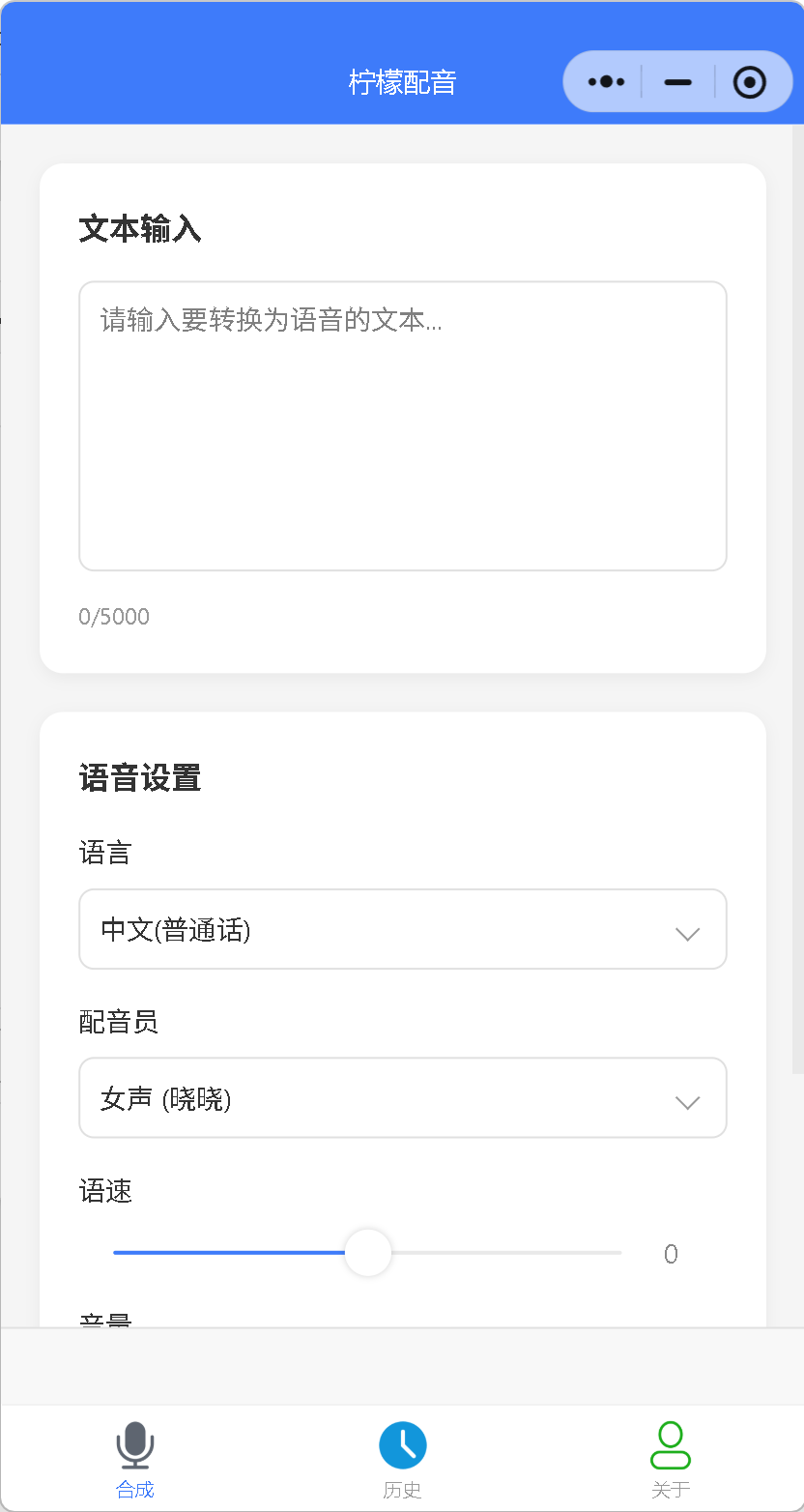Viewport: 804px width, 1512px height.
Task: Expand the 配音员 dropdown showing 女声 (晓晓)
Action: click(402, 1097)
